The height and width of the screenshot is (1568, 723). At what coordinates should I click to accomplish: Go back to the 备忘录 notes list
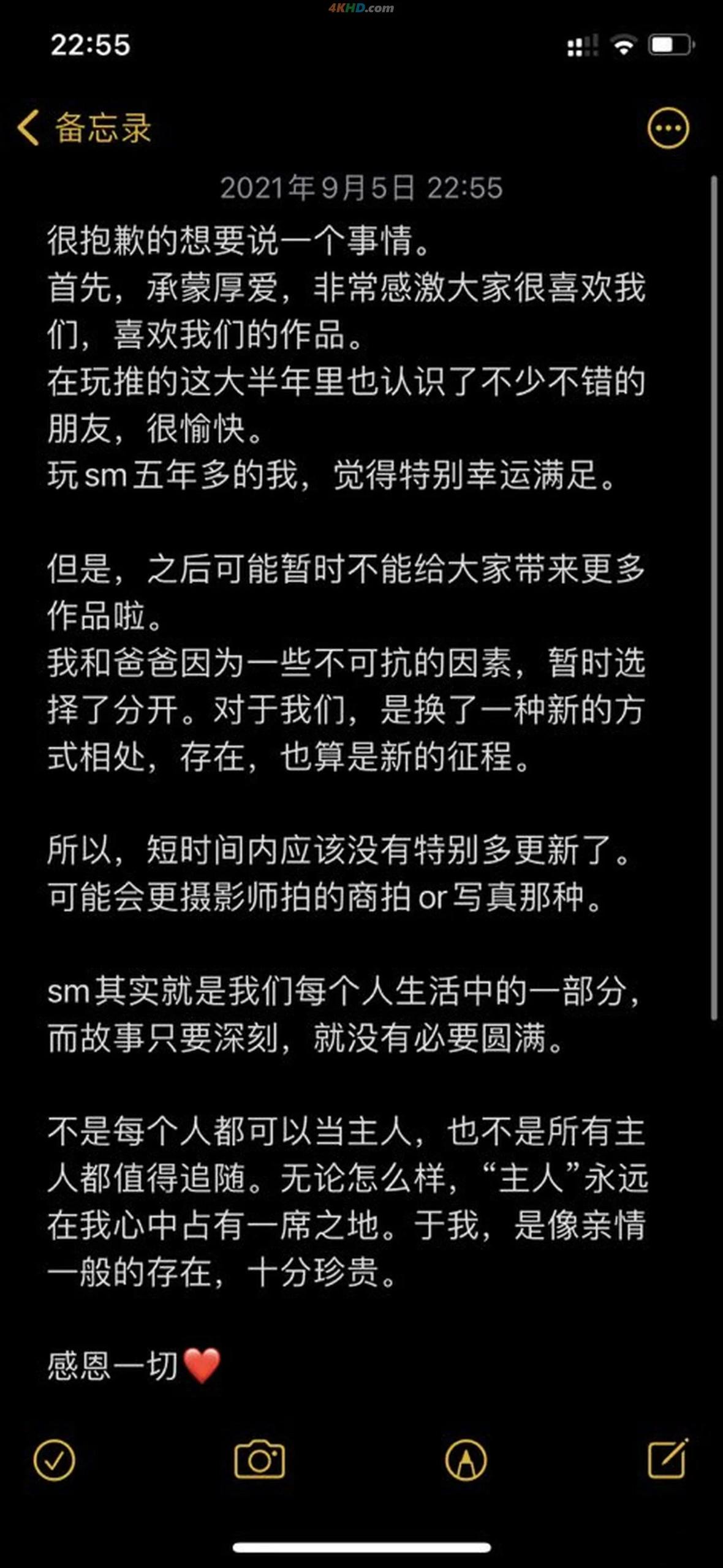pos(85,128)
